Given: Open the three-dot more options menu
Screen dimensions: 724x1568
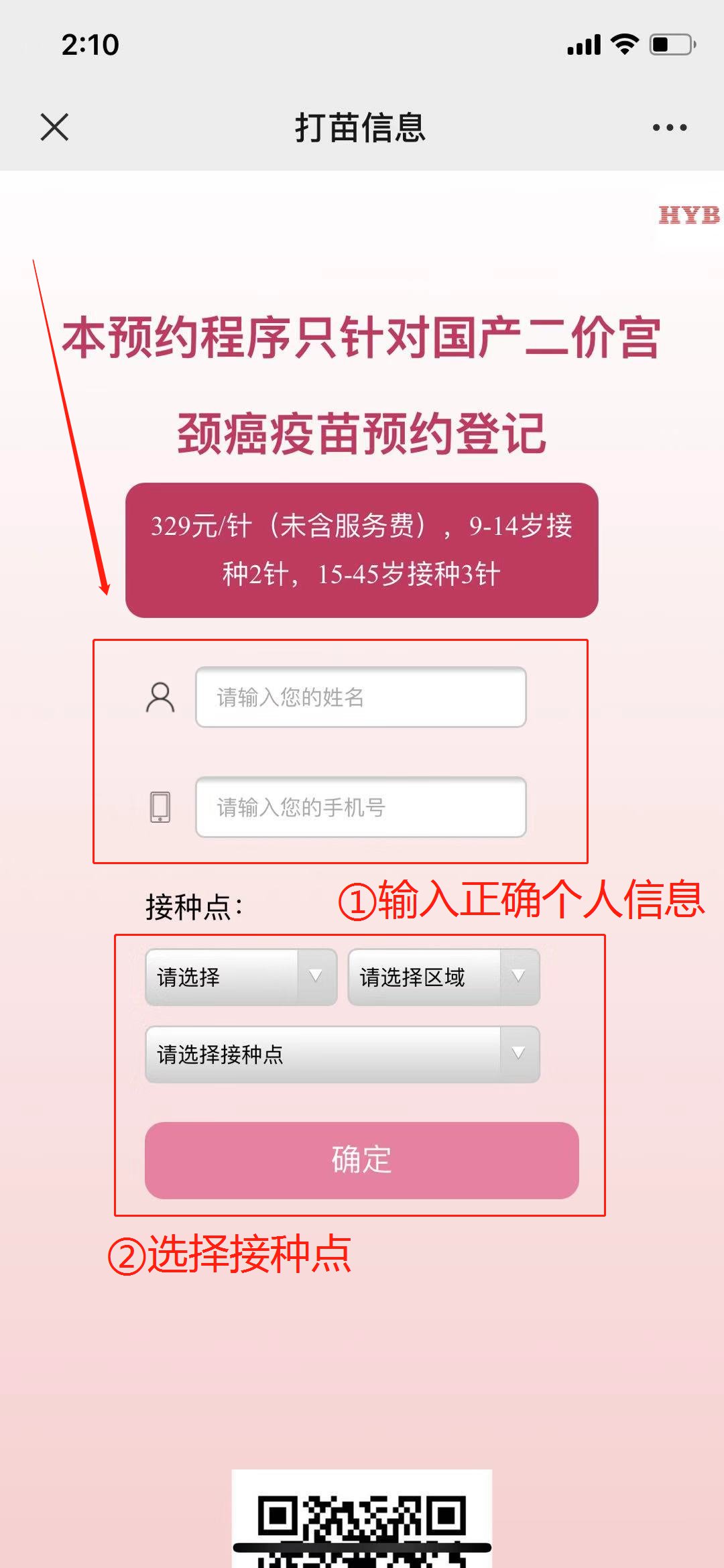Looking at the screenshot, I should click(x=670, y=127).
